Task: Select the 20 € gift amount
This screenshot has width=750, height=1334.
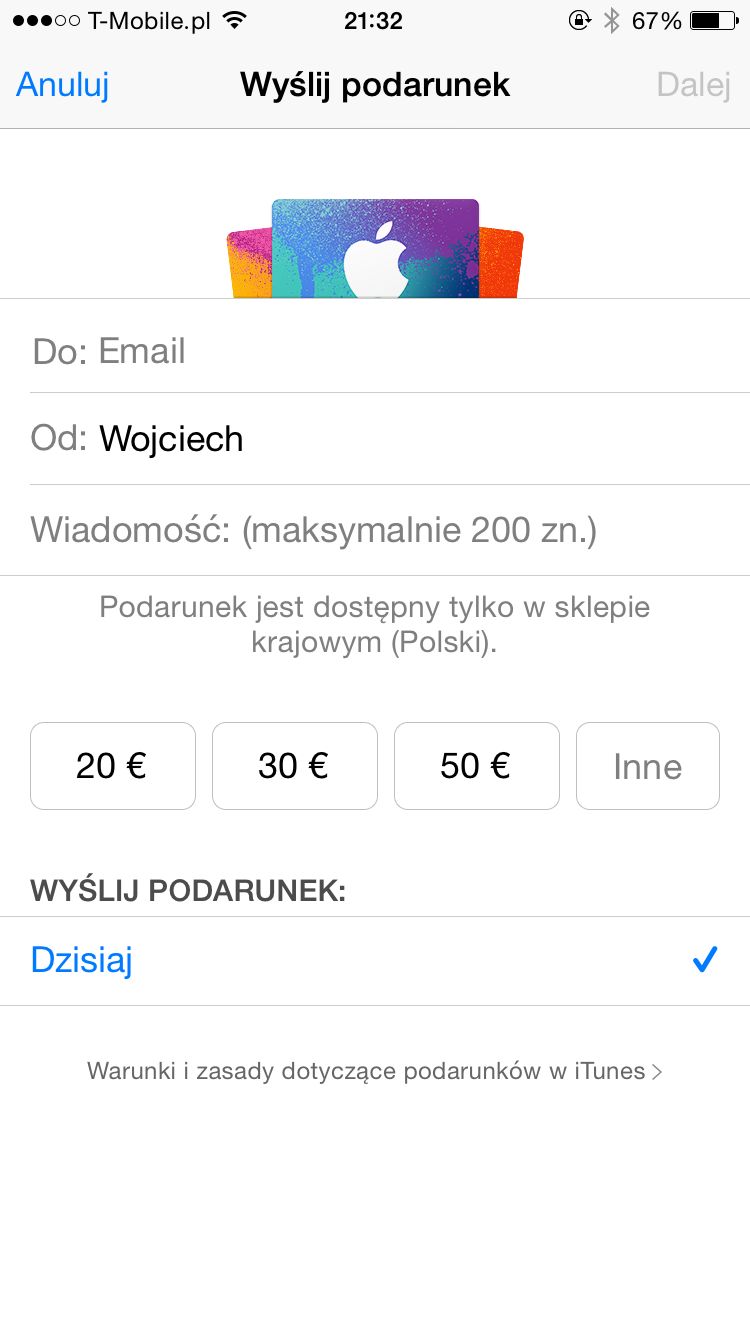Action: point(112,766)
